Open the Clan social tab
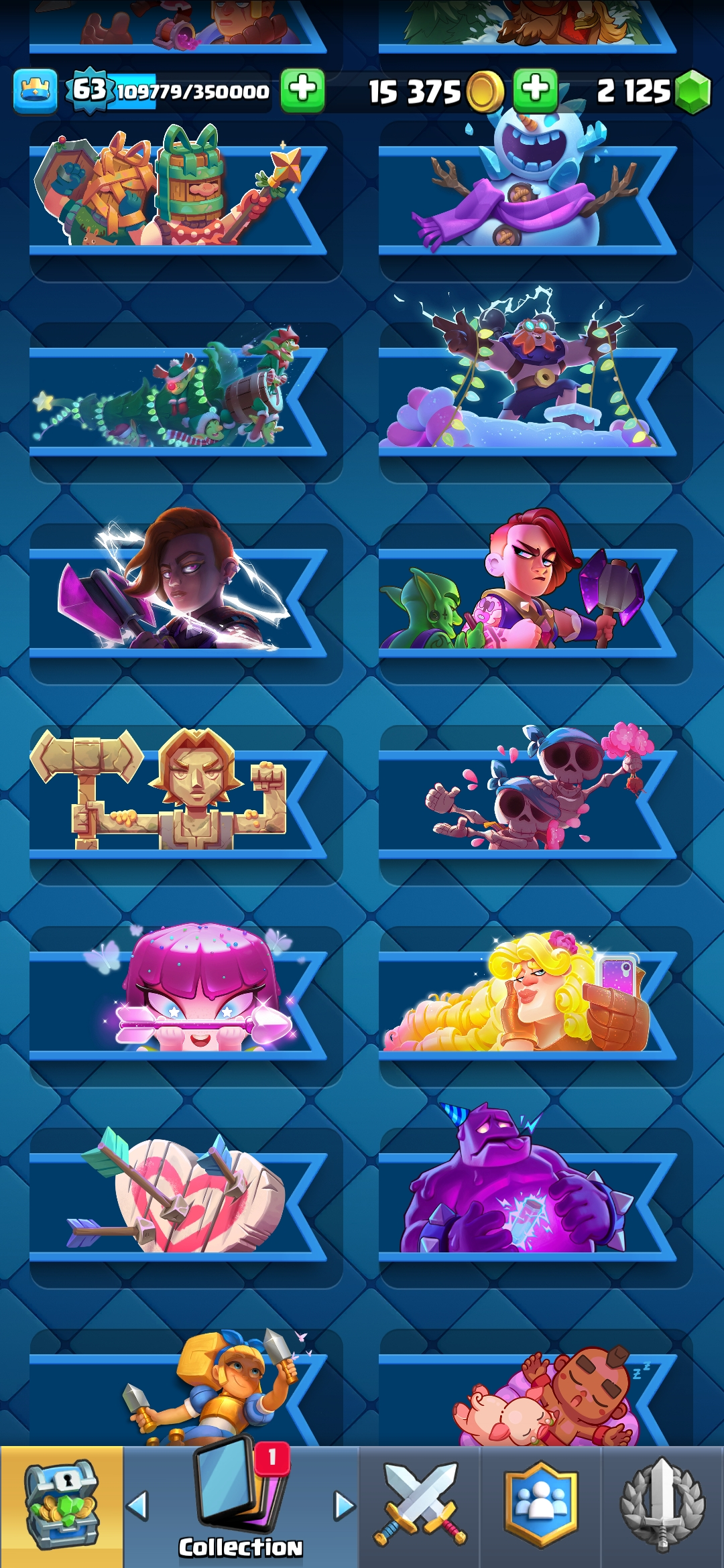 [540, 1506]
